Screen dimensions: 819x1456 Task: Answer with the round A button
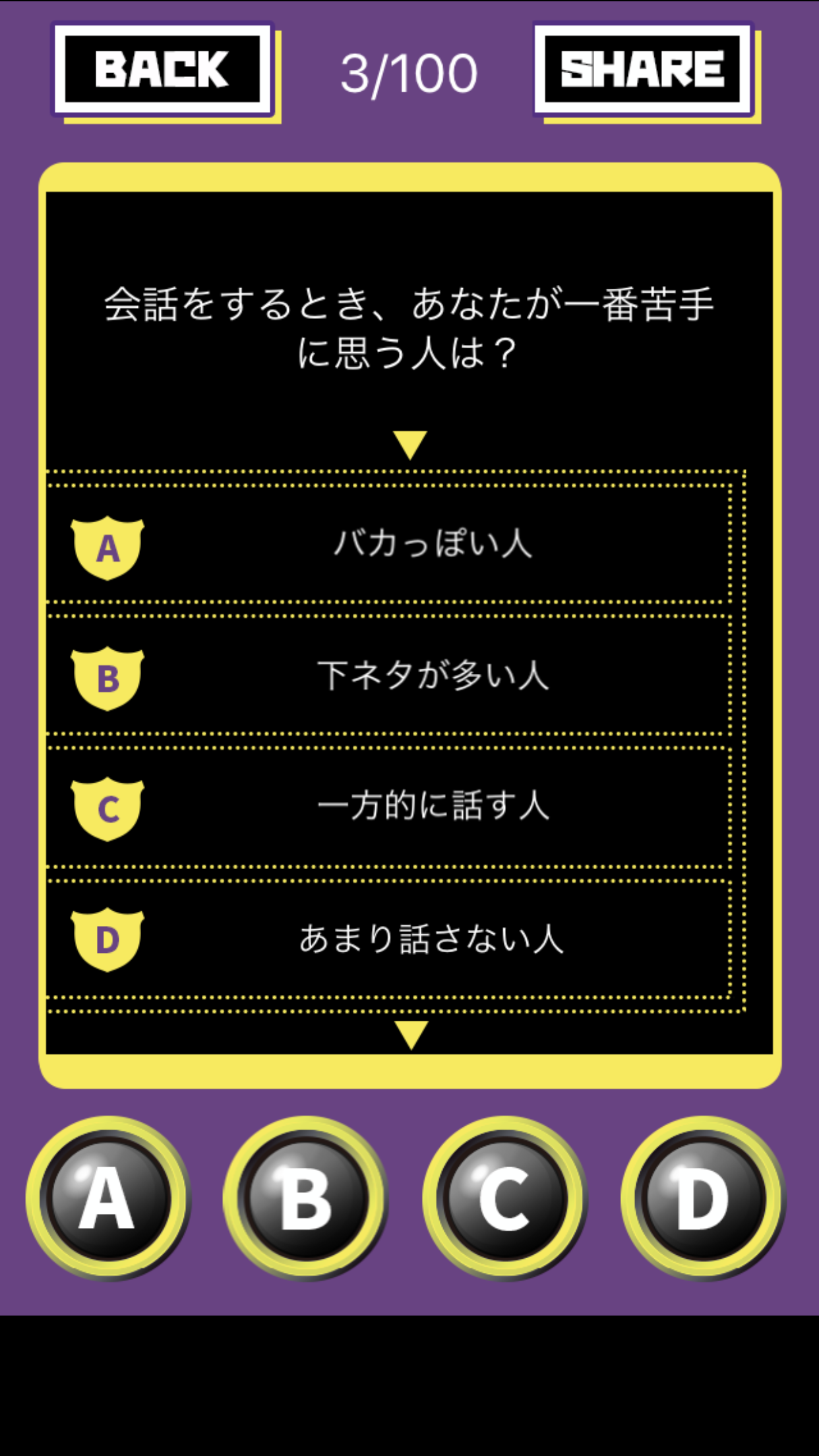tap(107, 1198)
